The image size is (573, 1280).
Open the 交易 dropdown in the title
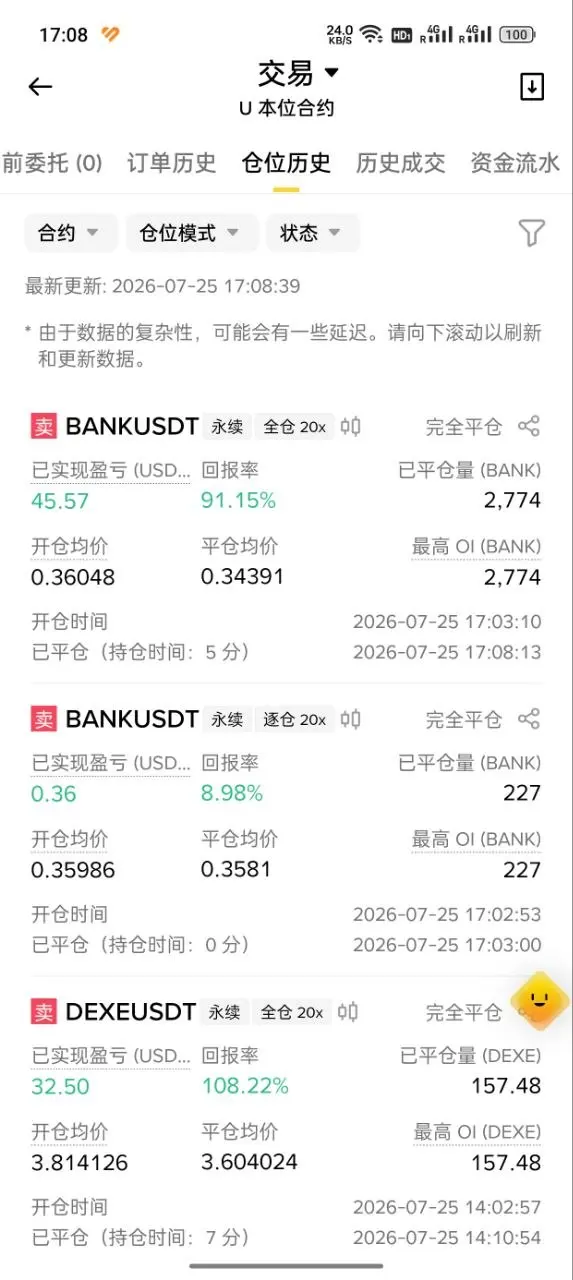[x=299, y=73]
